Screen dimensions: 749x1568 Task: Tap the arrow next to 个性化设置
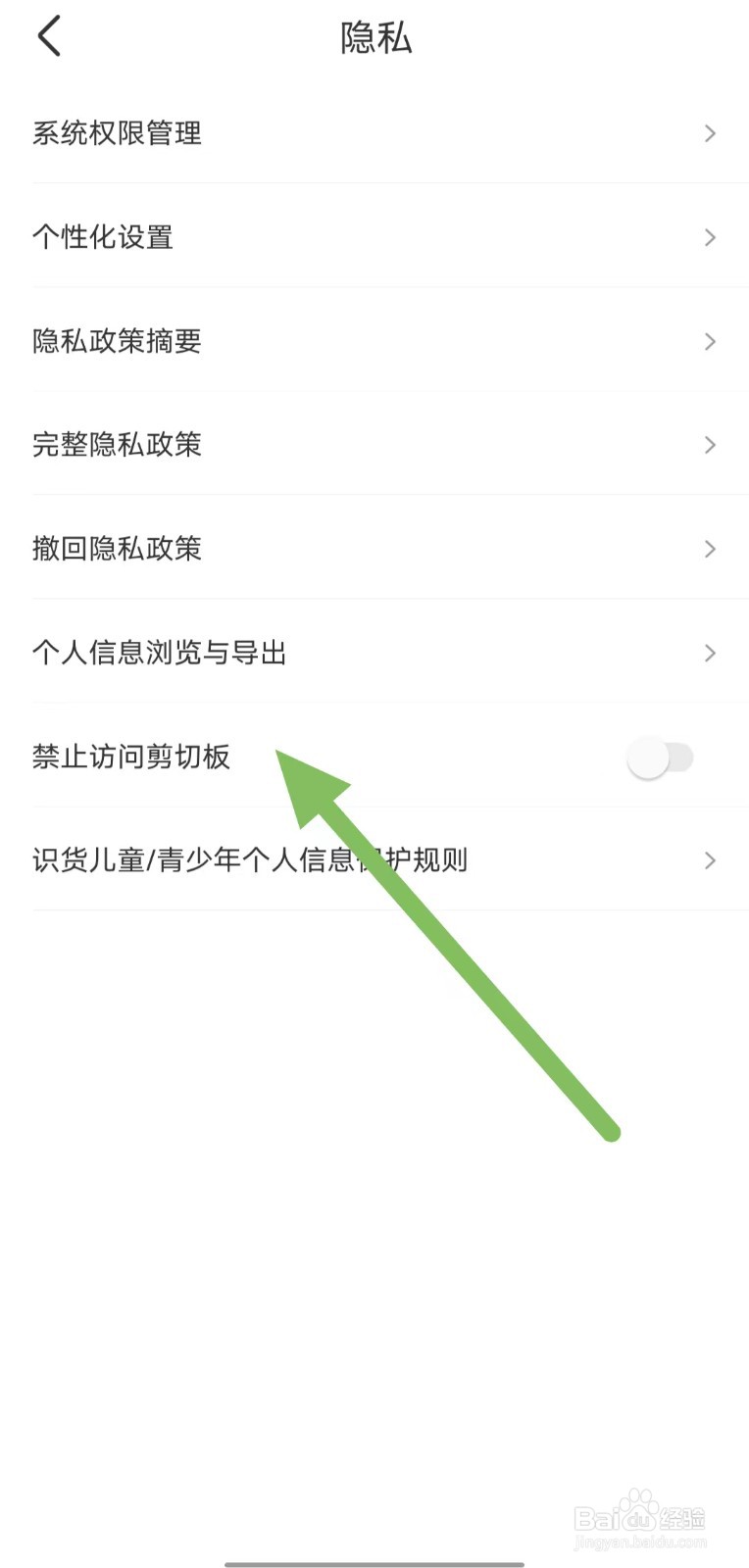[710, 237]
